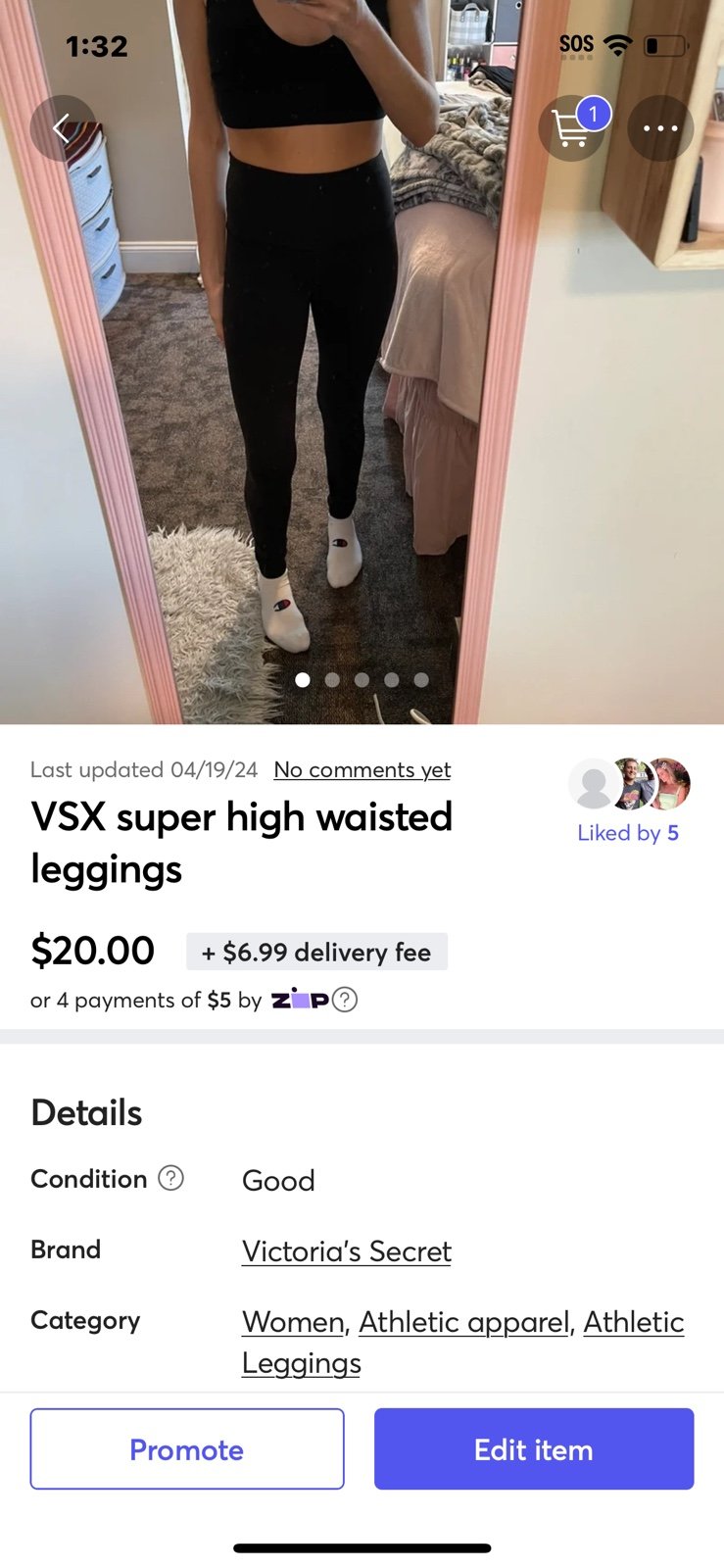The image size is (724, 1568).
Task: Tap the photo page indicator dots
Action: tap(362, 679)
